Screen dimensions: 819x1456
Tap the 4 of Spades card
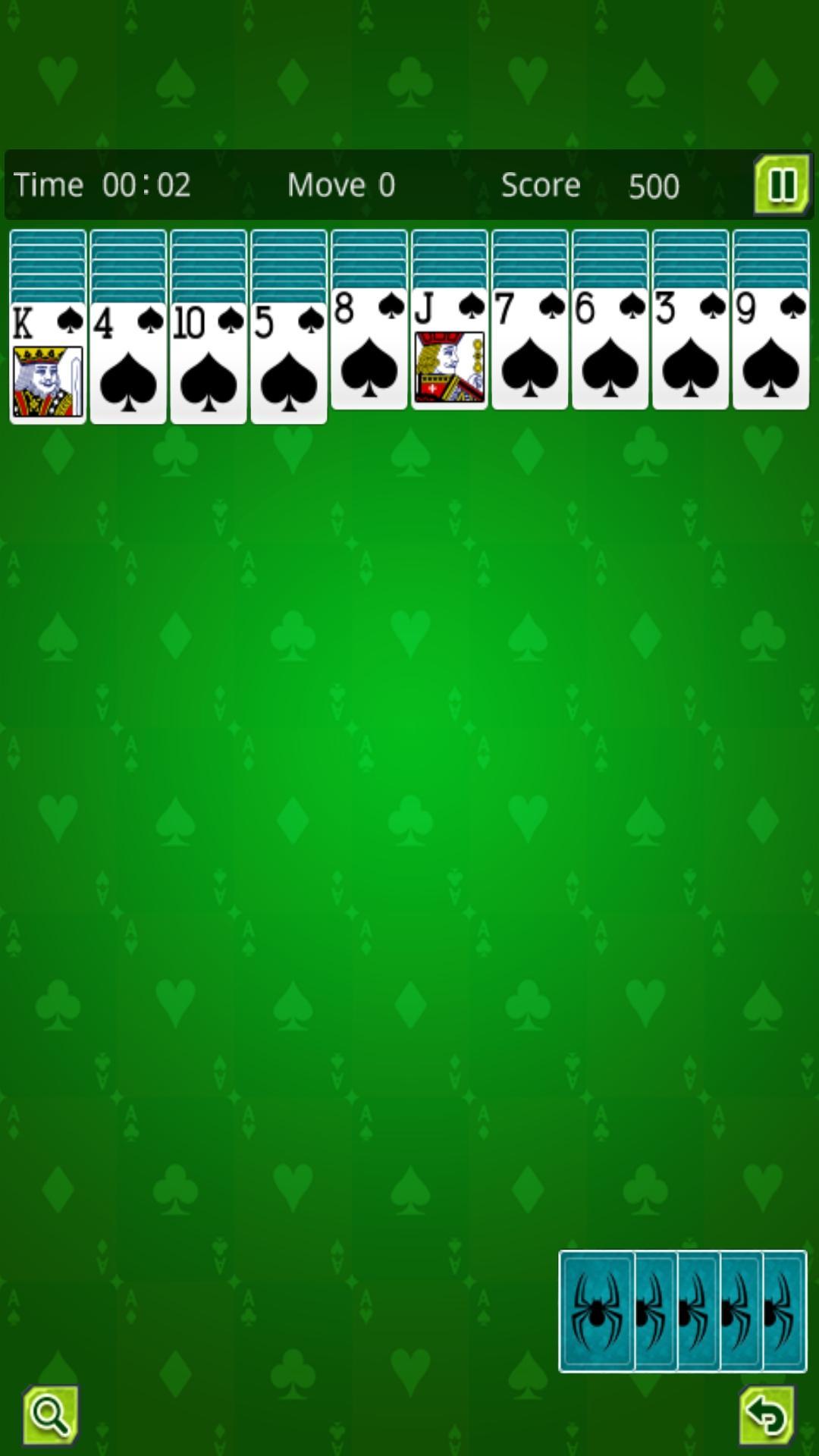point(127,356)
